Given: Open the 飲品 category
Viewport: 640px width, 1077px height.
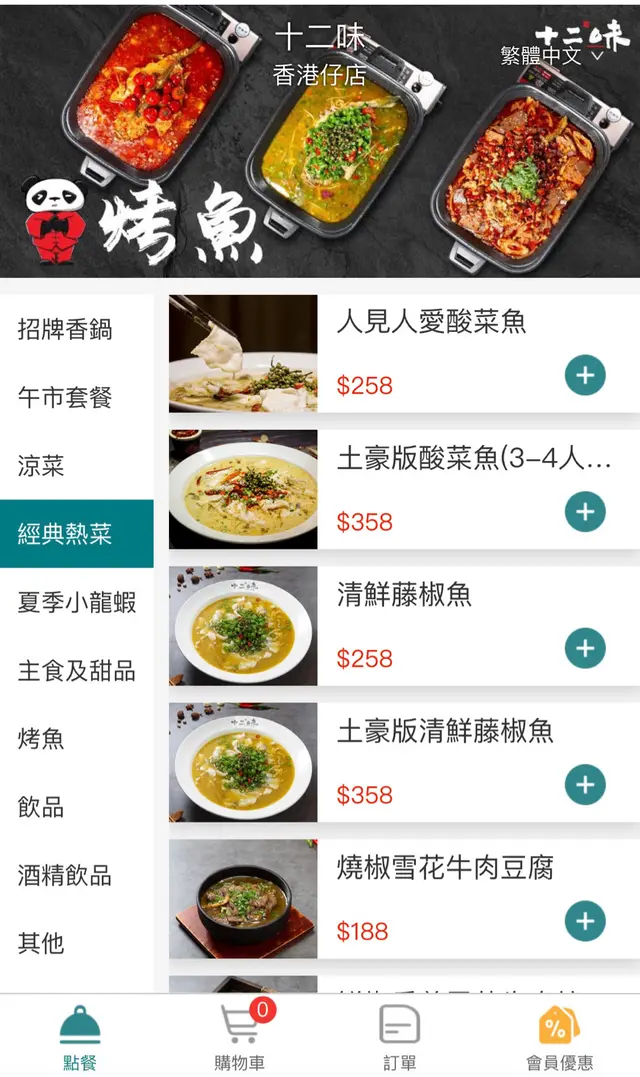Looking at the screenshot, I should point(42,807).
